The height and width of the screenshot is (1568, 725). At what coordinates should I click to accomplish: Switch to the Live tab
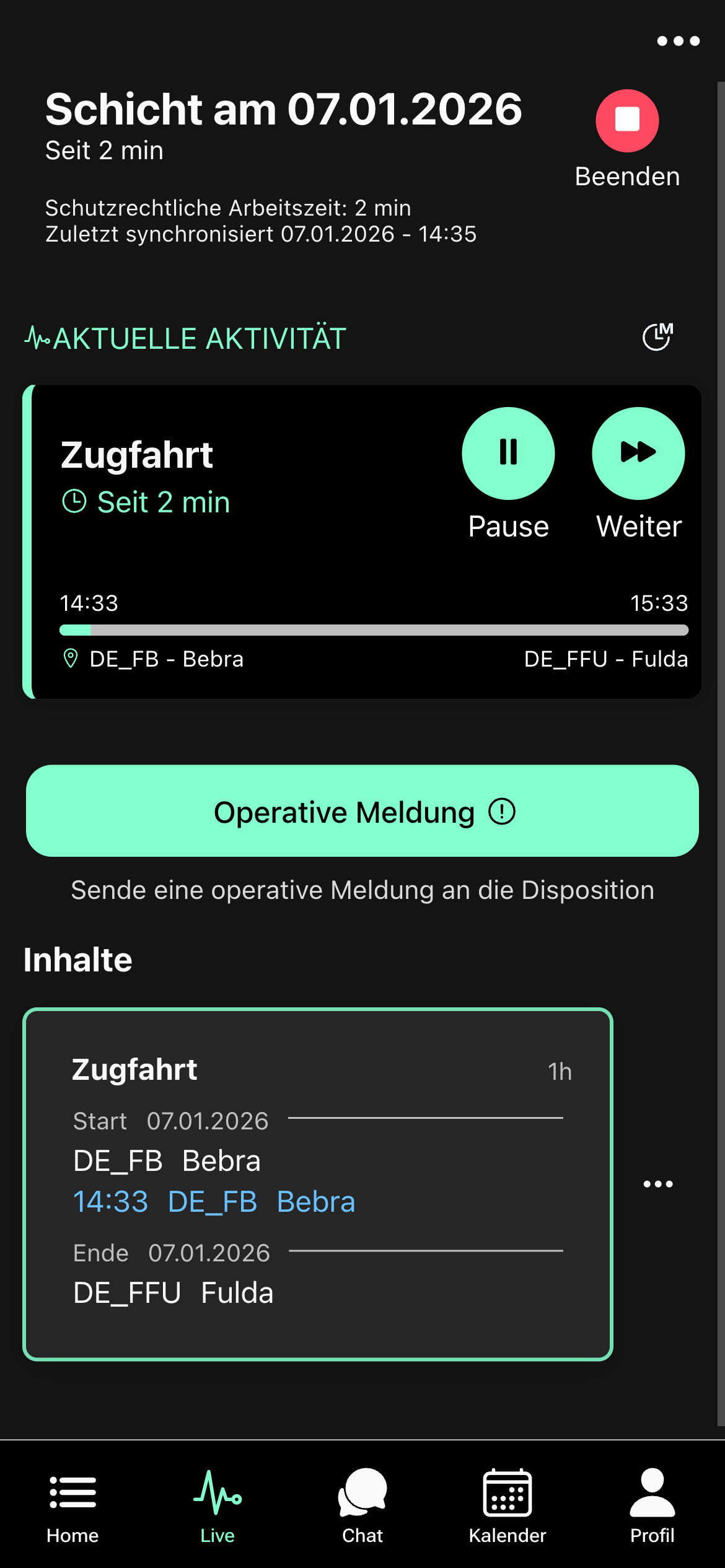(x=217, y=1504)
